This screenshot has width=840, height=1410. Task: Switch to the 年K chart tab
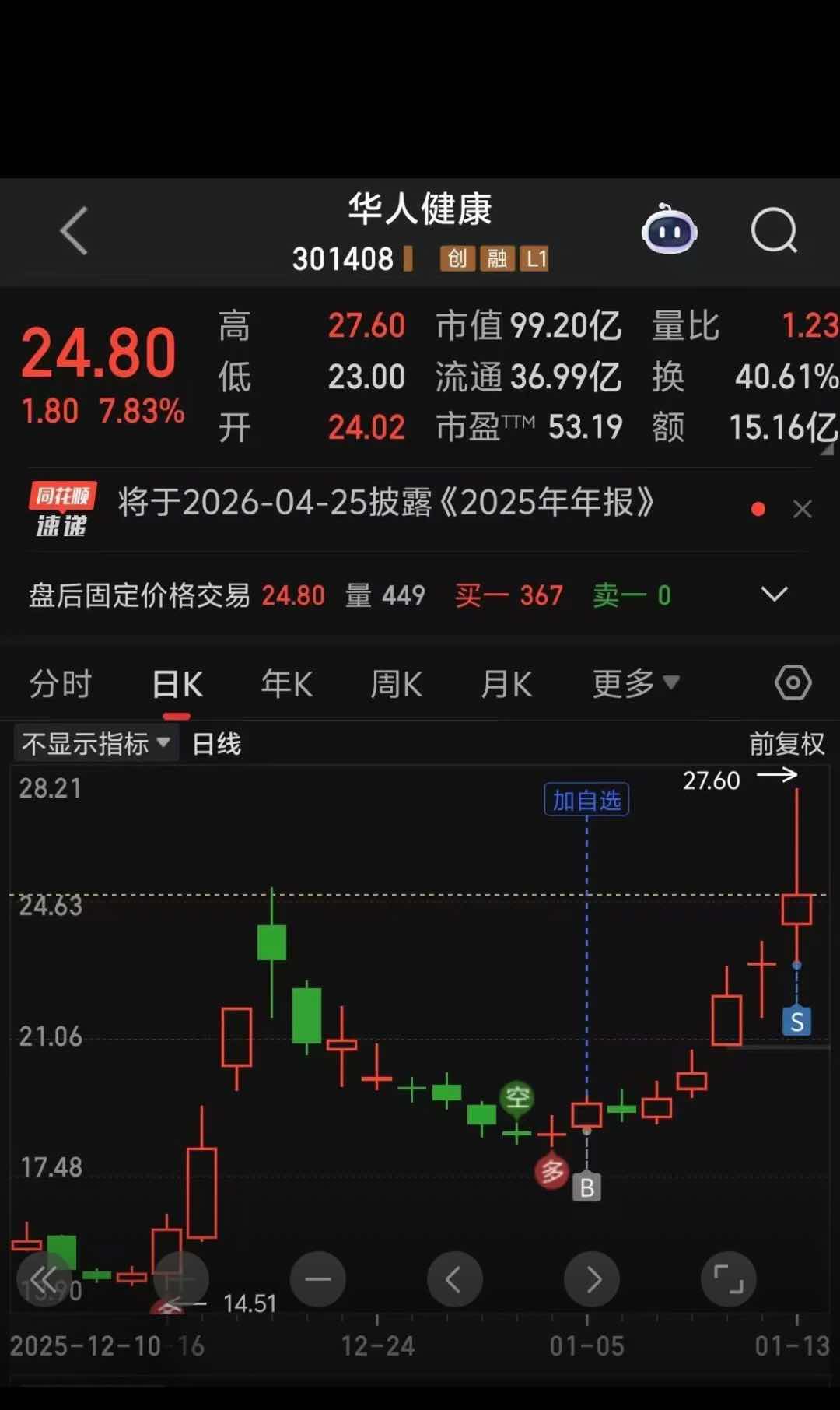(287, 685)
